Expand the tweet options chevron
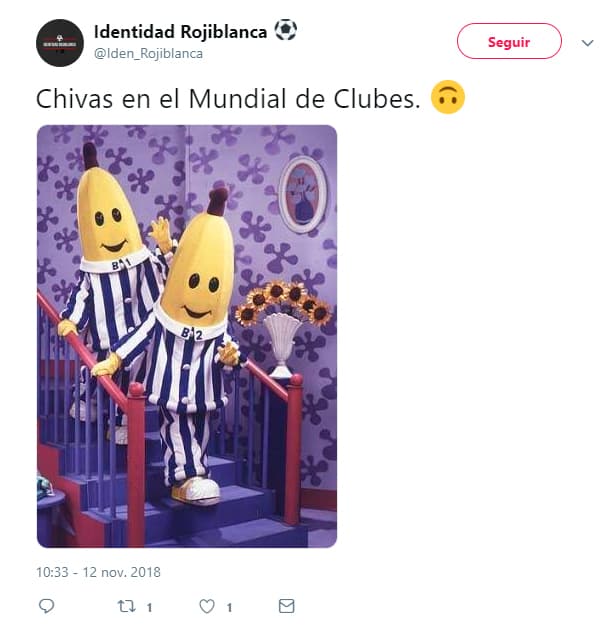This screenshot has height=630, width=612. 586,43
